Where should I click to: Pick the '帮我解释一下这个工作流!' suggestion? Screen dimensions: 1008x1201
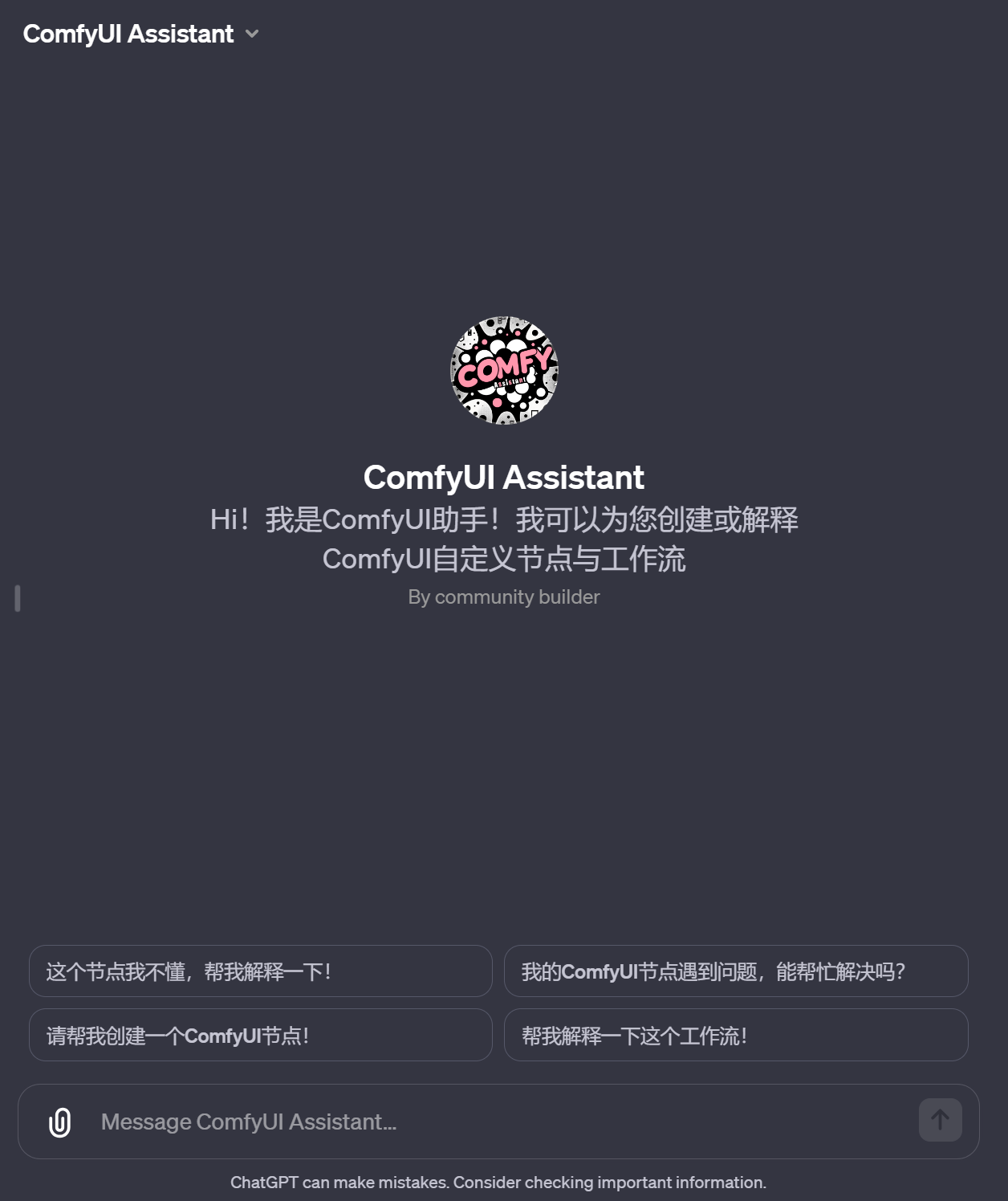click(735, 1036)
